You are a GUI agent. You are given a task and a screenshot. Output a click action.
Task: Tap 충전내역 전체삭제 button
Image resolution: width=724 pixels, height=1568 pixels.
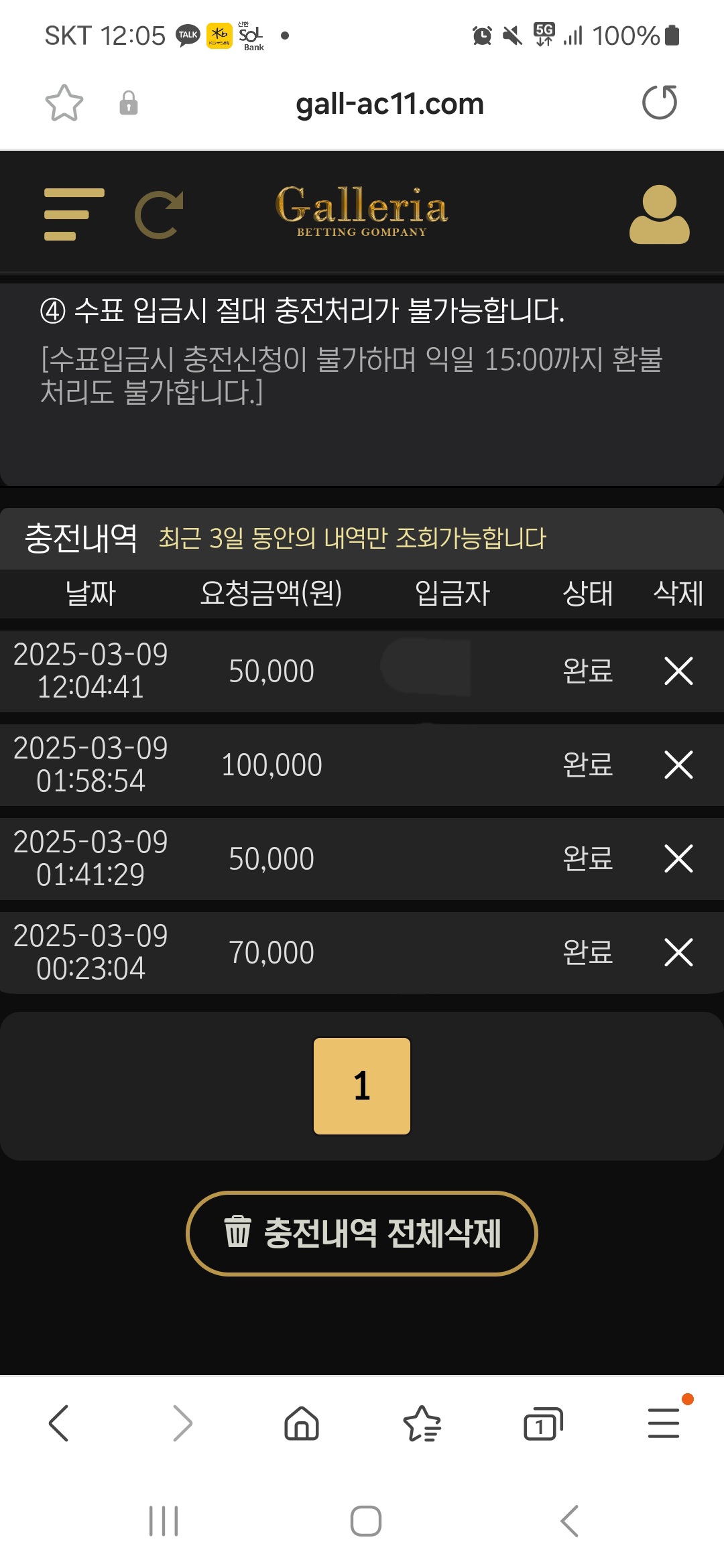pyautogui.click(x=362, y=1233)
